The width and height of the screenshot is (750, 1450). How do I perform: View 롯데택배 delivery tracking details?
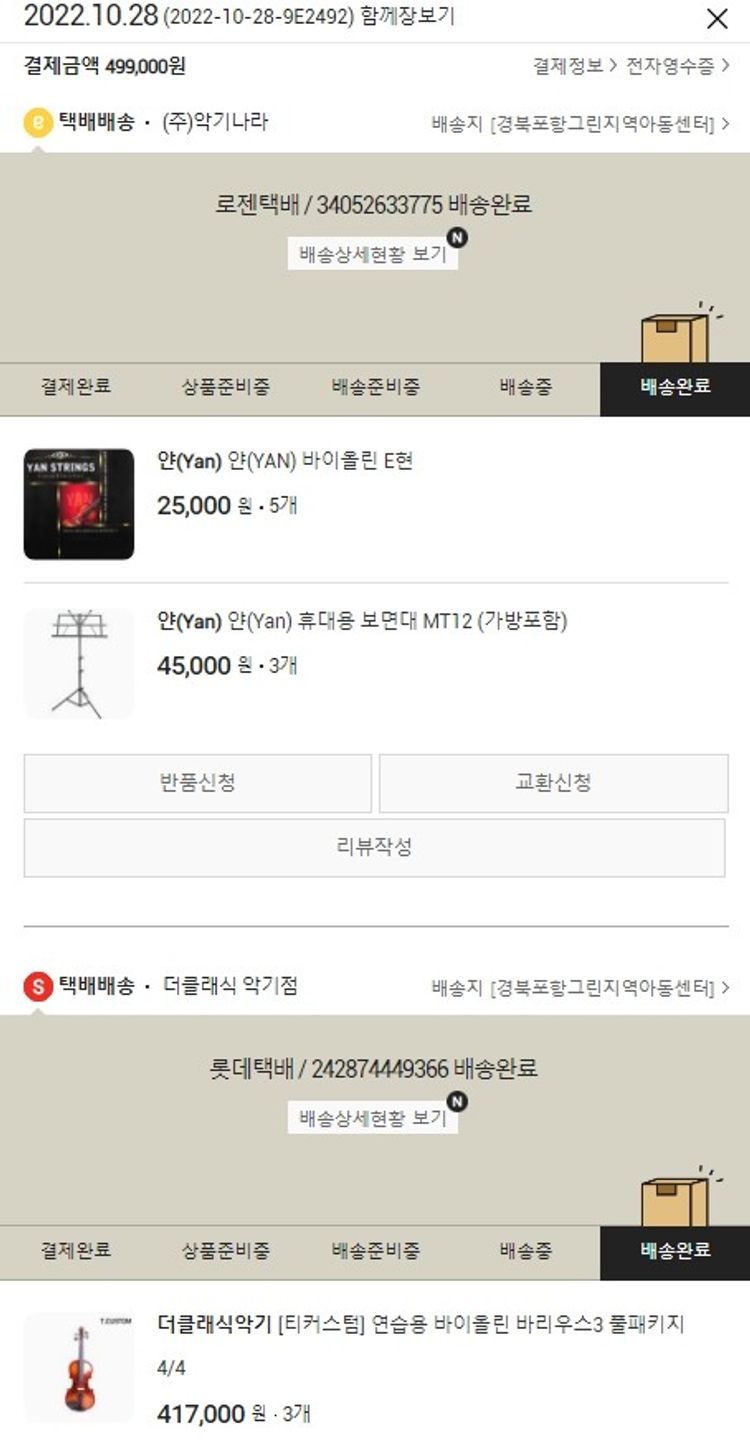(x=373, y=1118)
